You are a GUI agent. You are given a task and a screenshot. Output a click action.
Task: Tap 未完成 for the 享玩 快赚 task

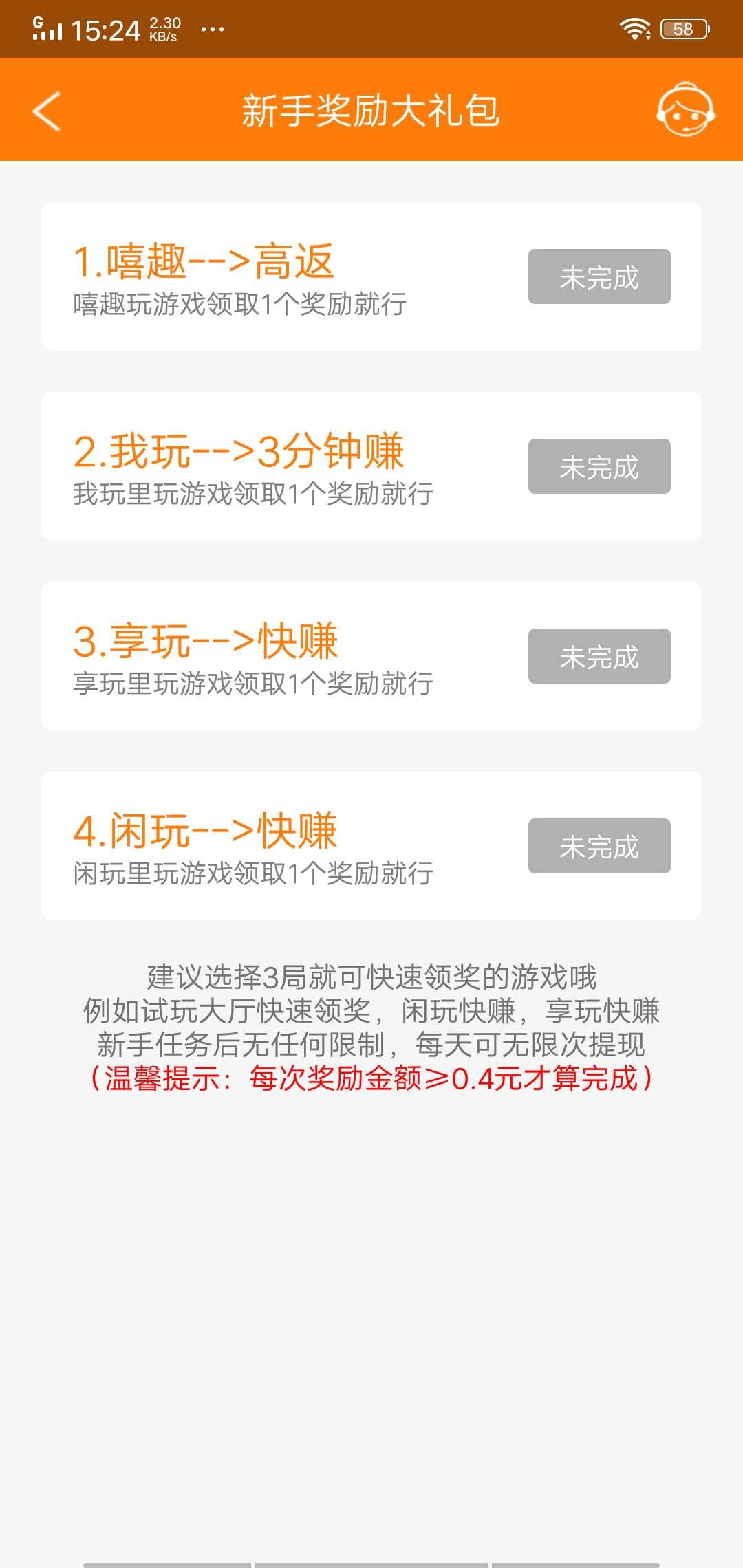[599, 656]
